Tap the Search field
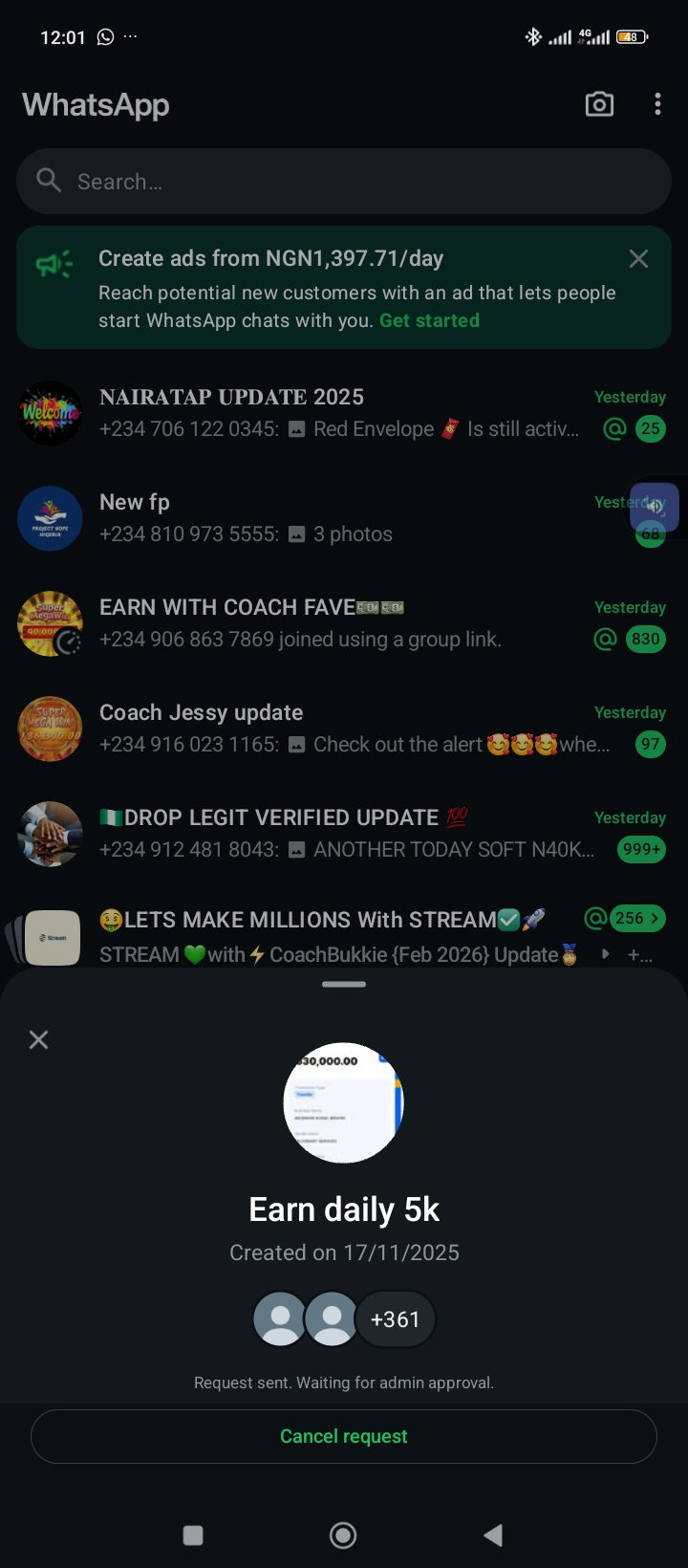688x1568 pixels. pos(344,182)
